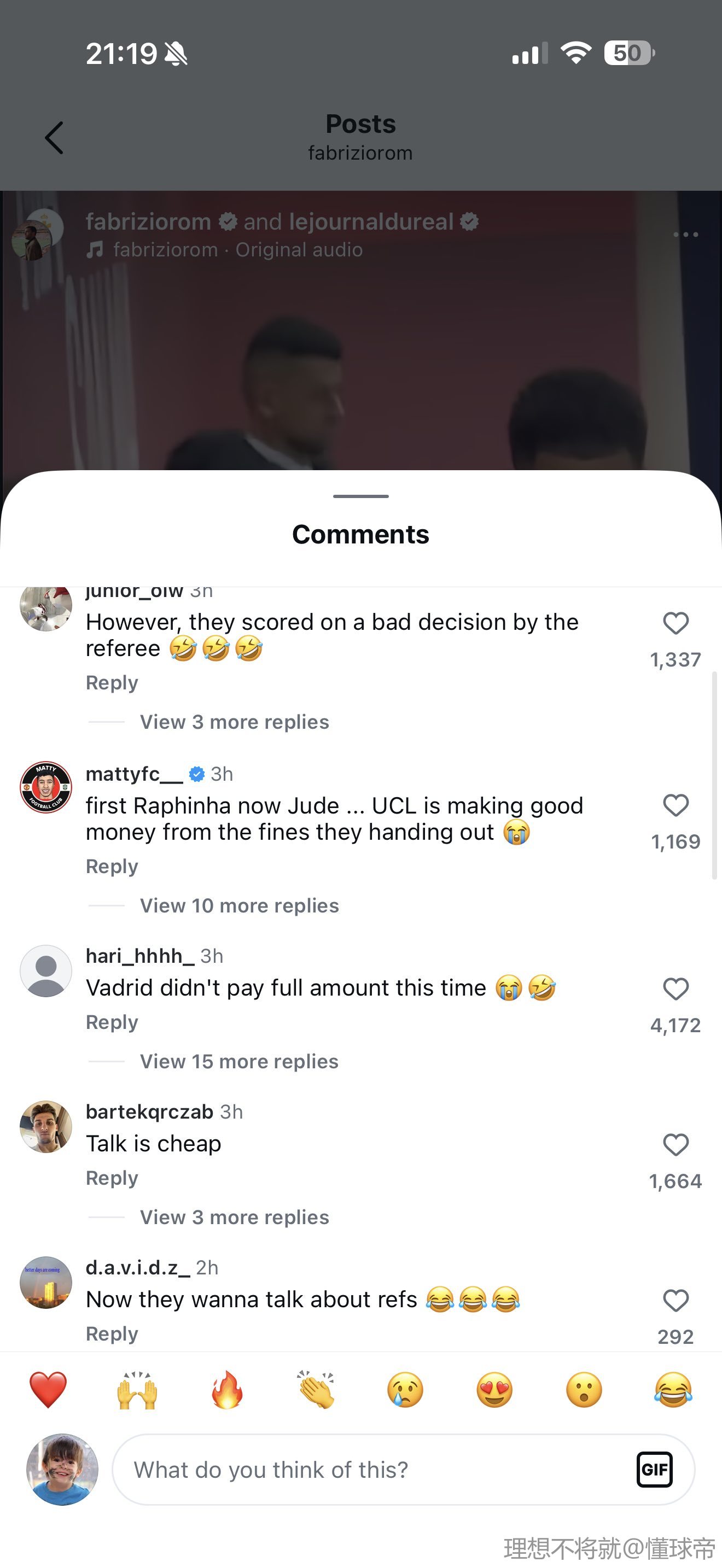Image resolution: width=722 pixels, height=1568 pixels.
Task: Add the fire emoji reaction
Action: [227, 1390]
